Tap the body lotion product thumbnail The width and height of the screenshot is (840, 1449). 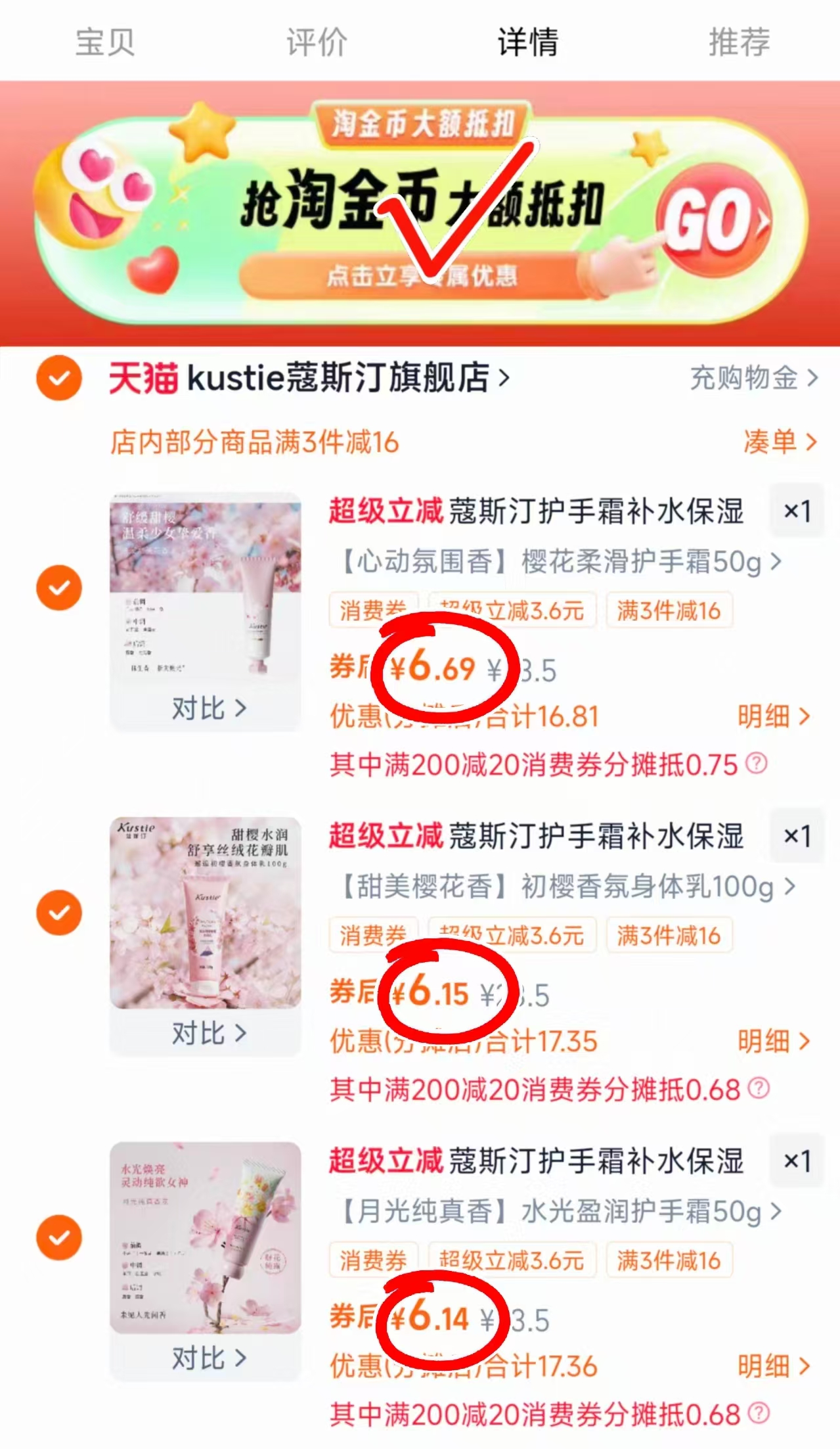click(207, 912)
